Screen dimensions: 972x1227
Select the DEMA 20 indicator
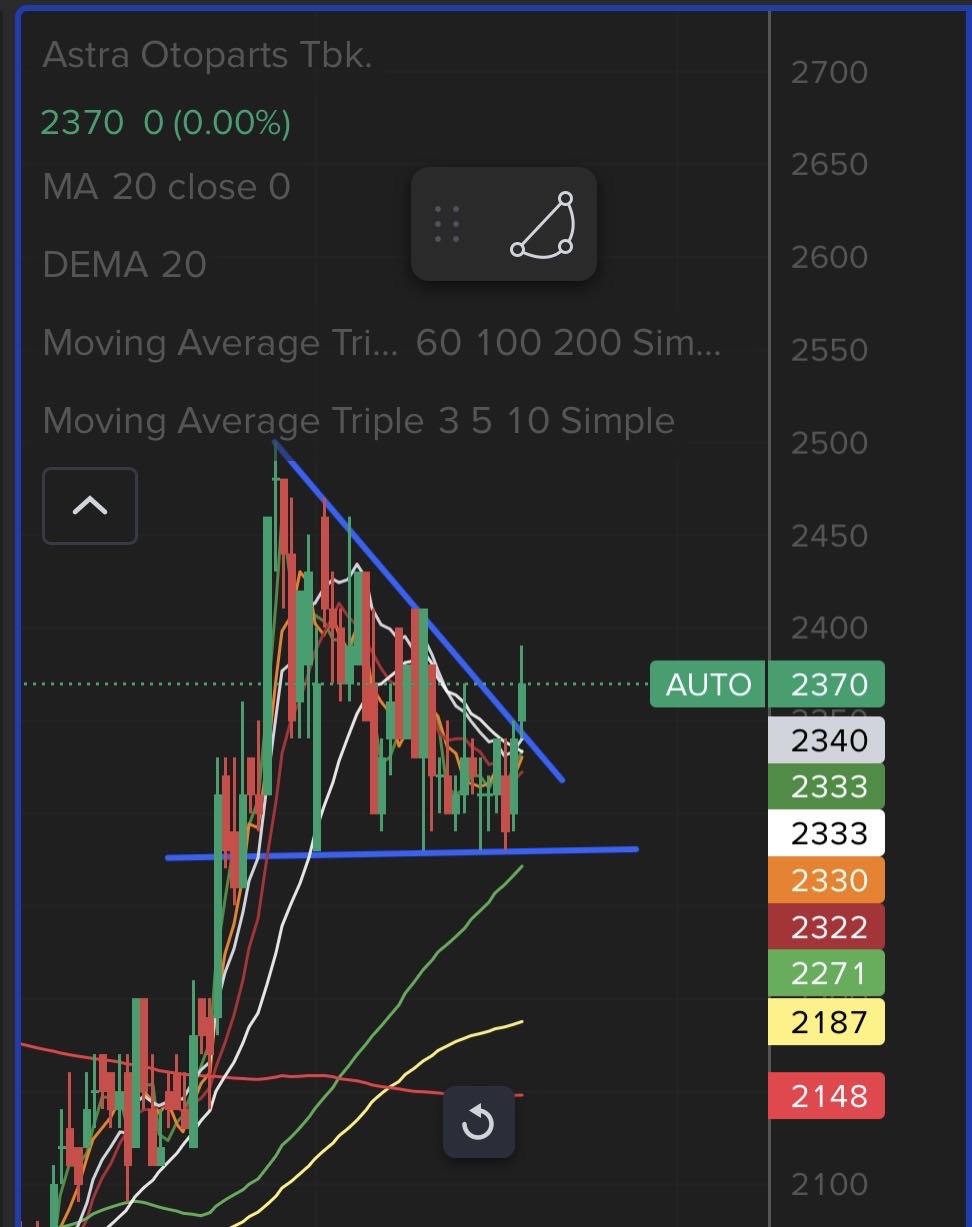(125, 265)
